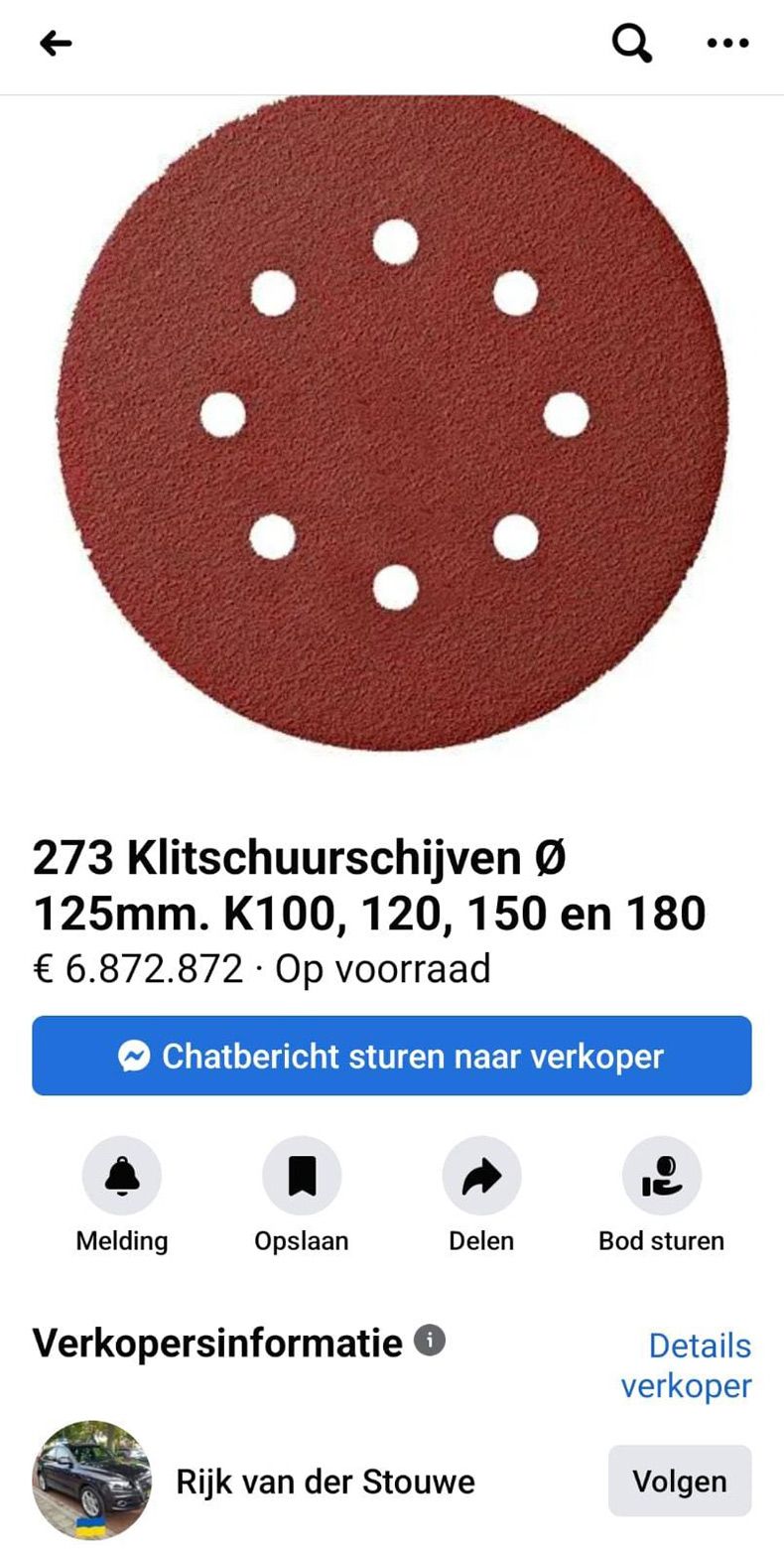This screenshot has width=784, height=1561.
Task: Open seller profile of Rijk van der Stouwe
Action: coord(326,1481)
